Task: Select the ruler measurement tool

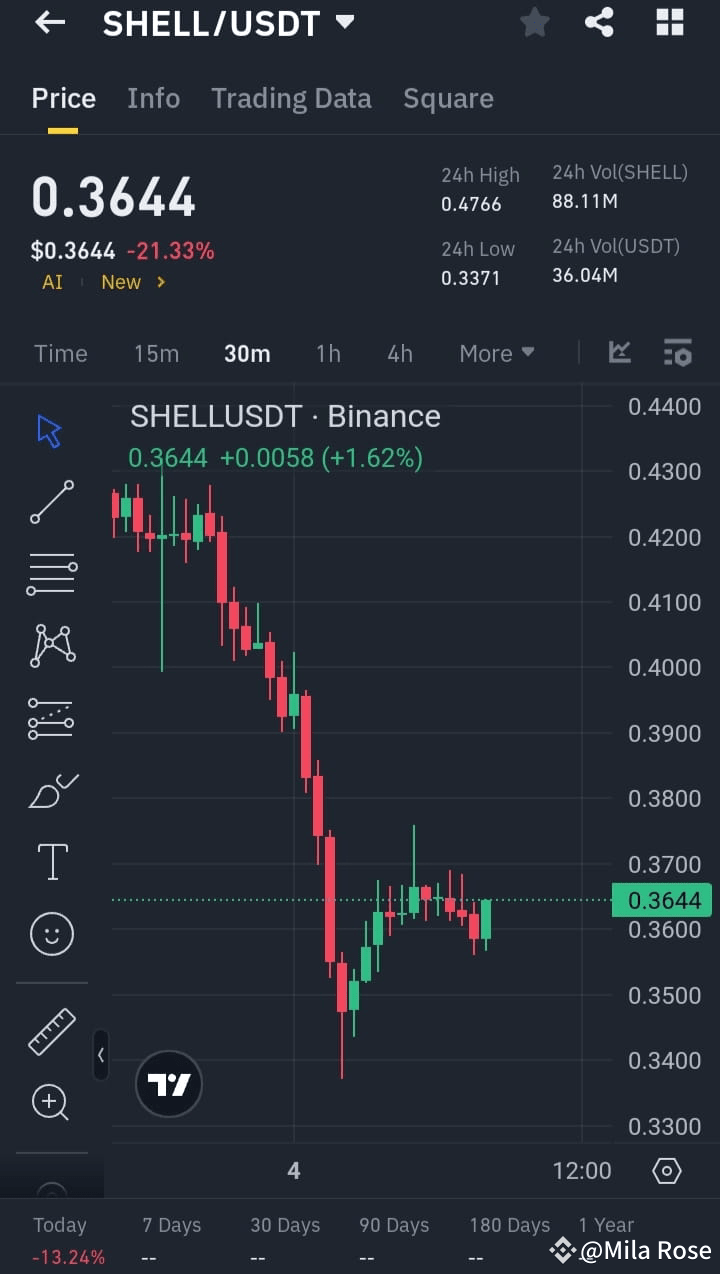Action: pos(50,1030)
